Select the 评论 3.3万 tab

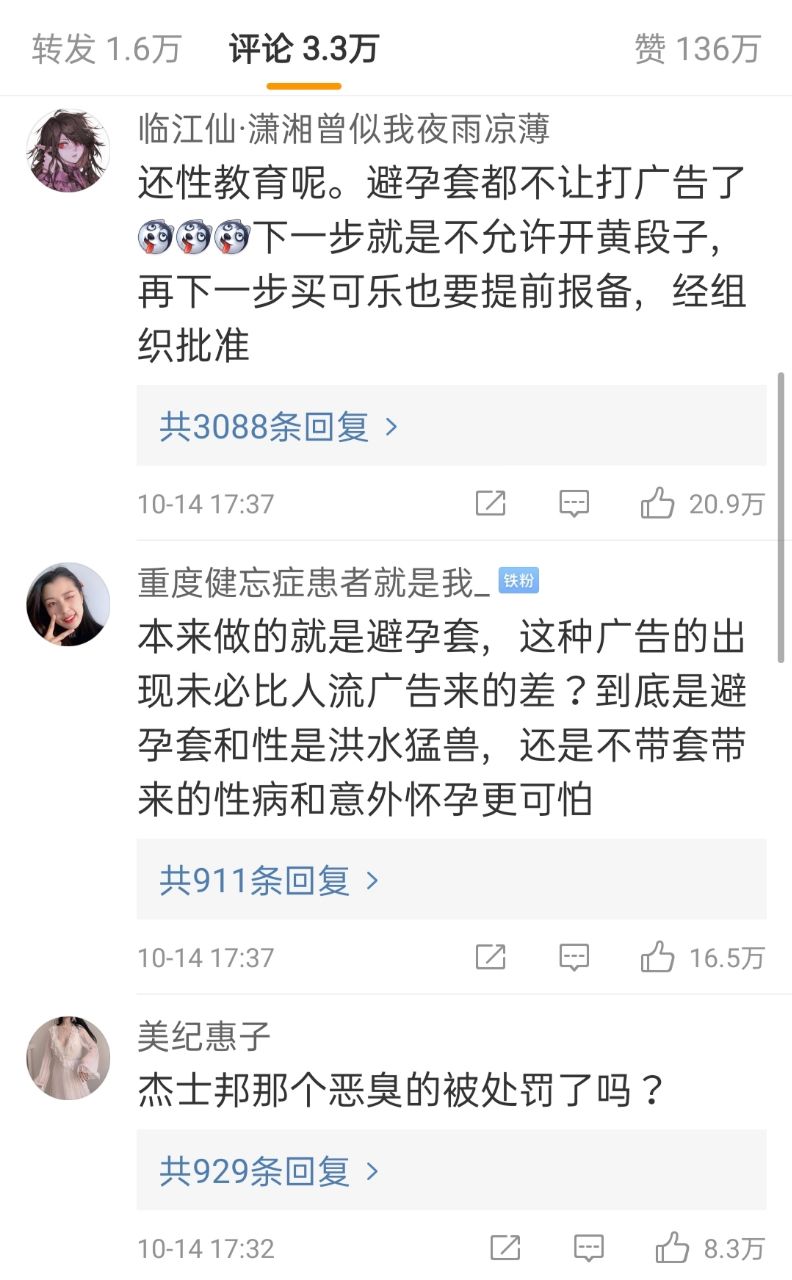pyautogui.click(x=304, y=48)
